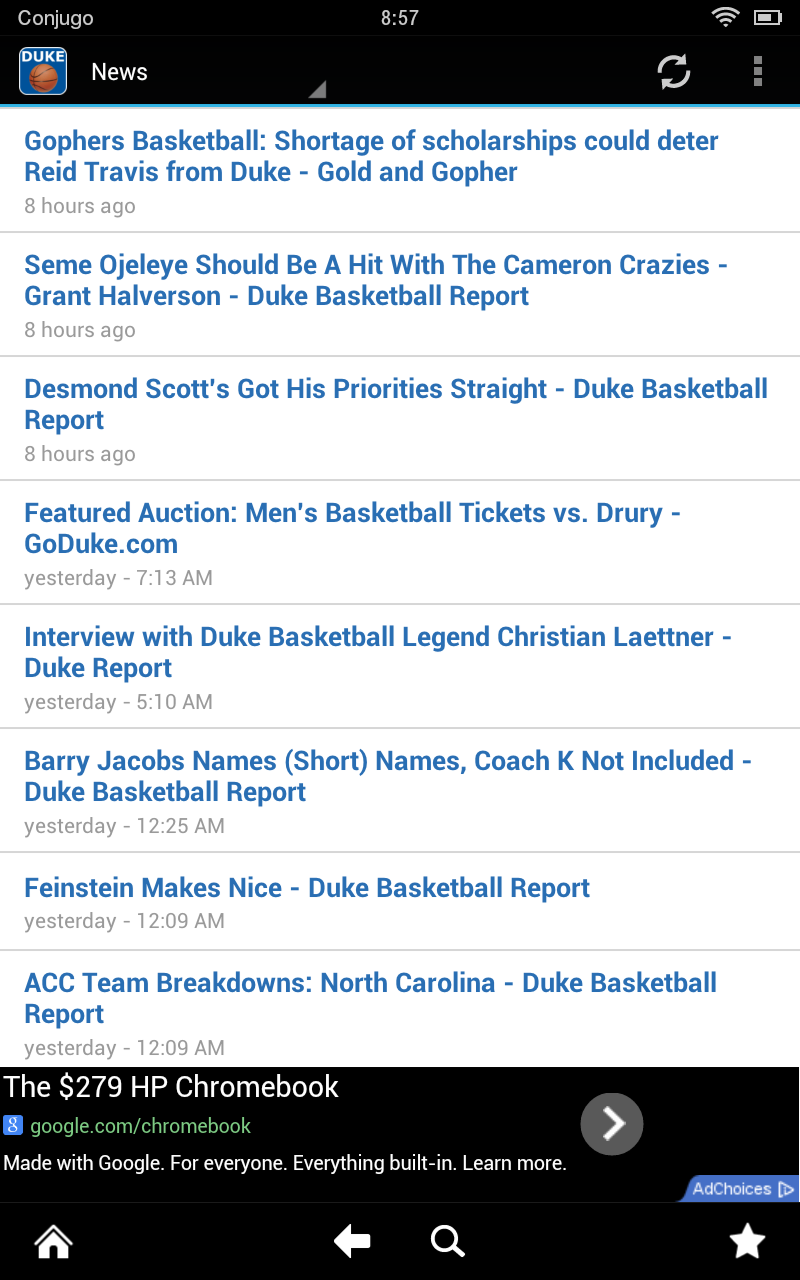This screenshot has height=1280, width=800.
Task: Tap the refresh icon to reload news
Action: (x=673, y=72)
